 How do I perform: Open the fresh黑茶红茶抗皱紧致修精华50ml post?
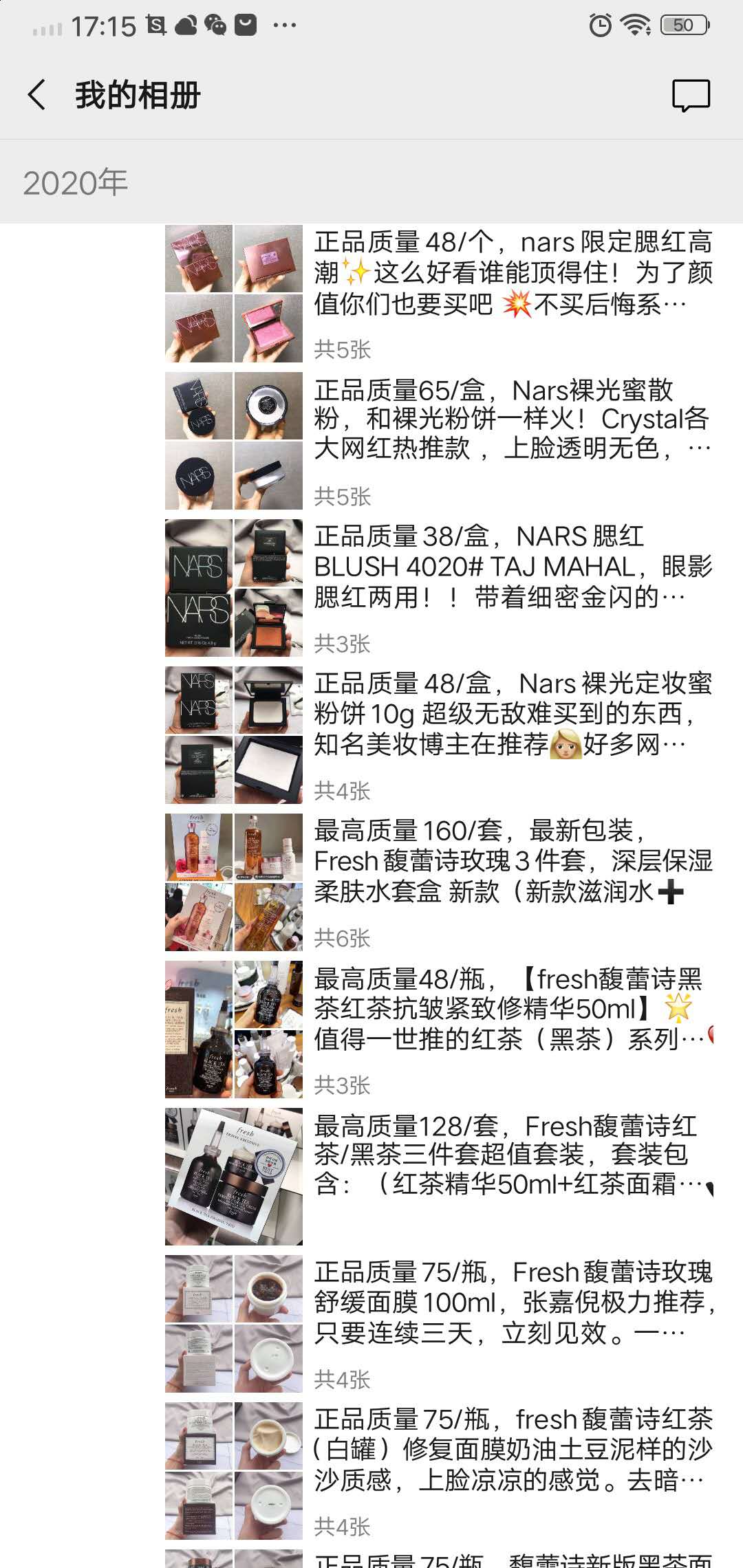point(513,1008)
